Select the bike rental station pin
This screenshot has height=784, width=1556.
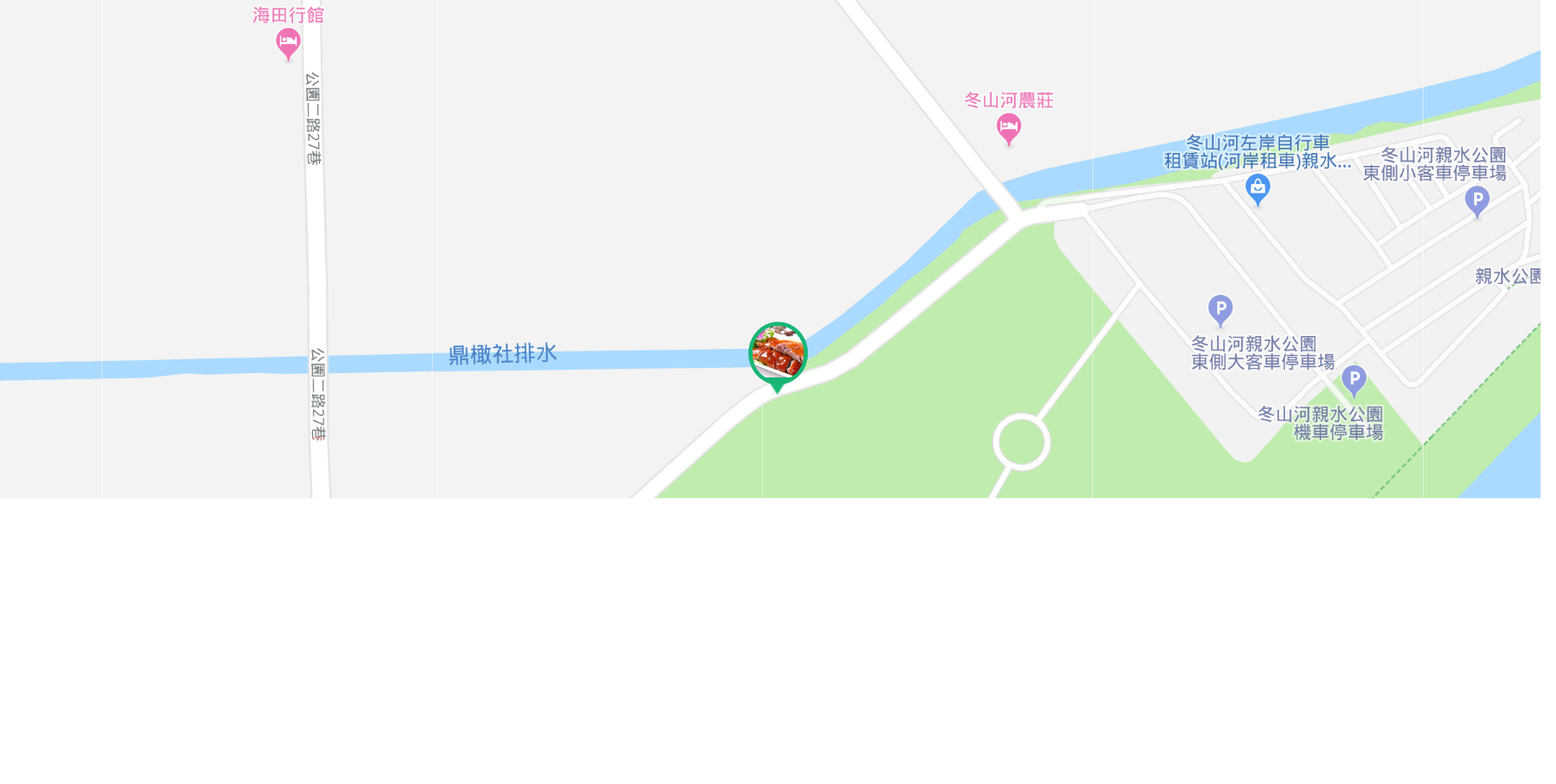[x=1258, y=187]
